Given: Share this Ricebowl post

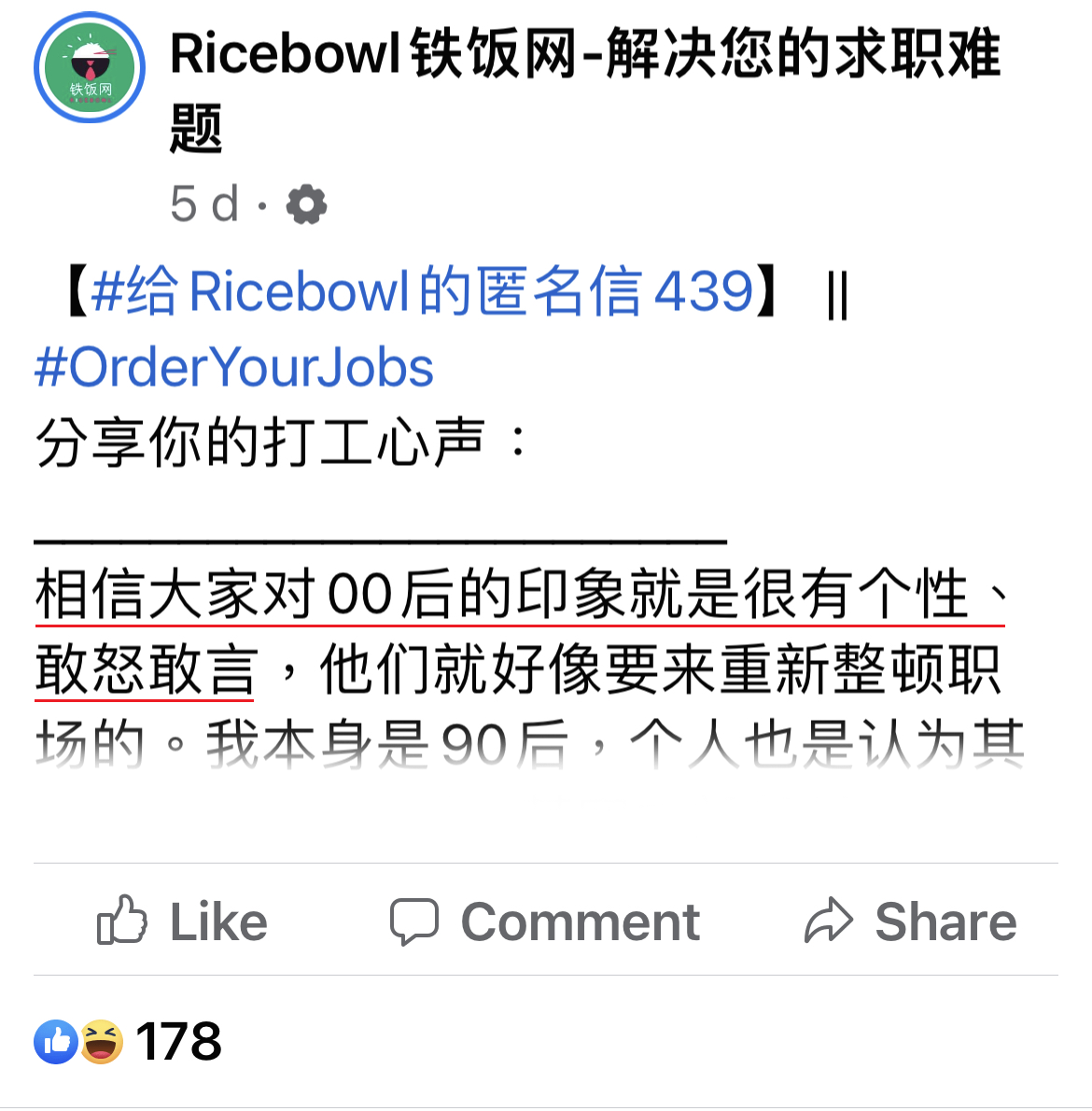Looking at the screenshot, I should coord(911,921).
